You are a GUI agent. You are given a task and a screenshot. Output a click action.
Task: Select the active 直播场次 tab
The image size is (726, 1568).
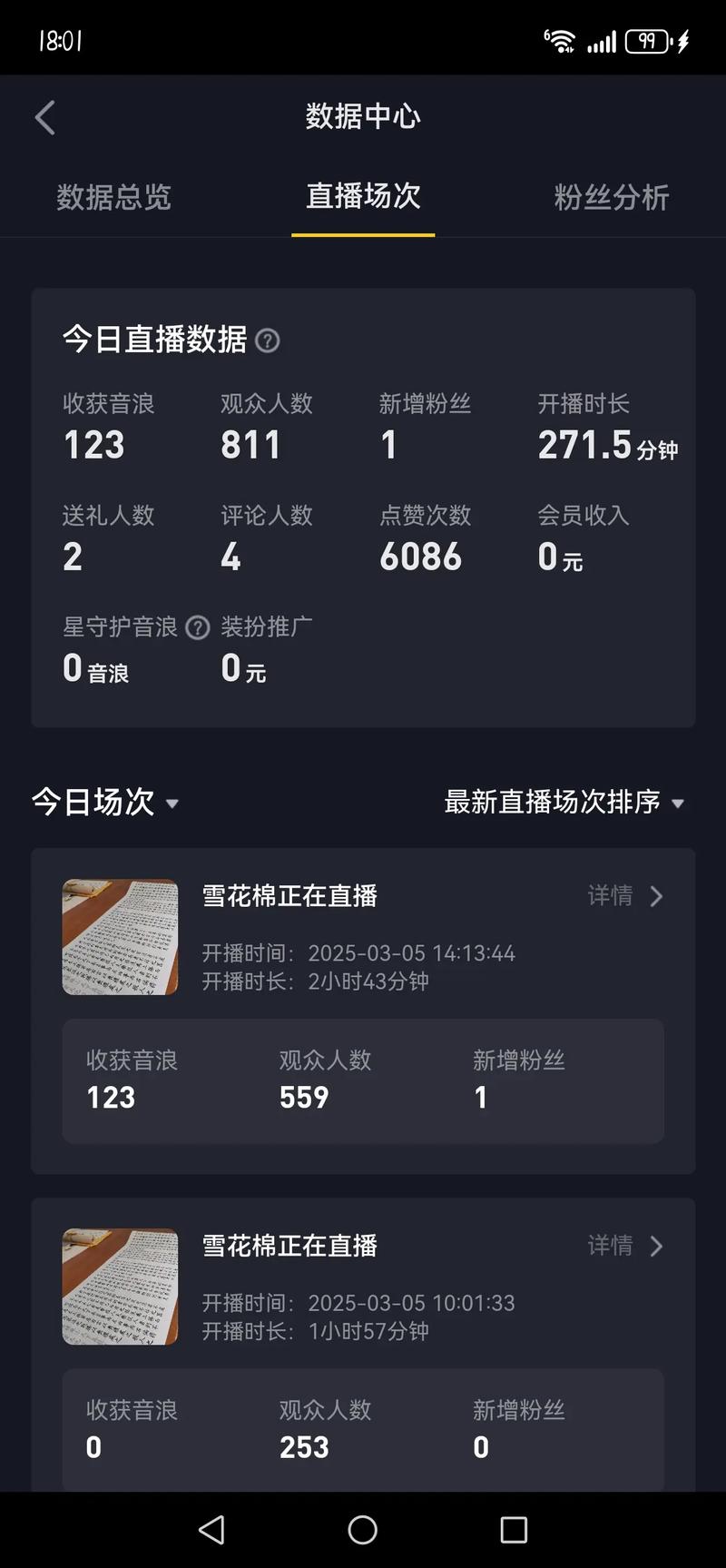coord(362,197)
